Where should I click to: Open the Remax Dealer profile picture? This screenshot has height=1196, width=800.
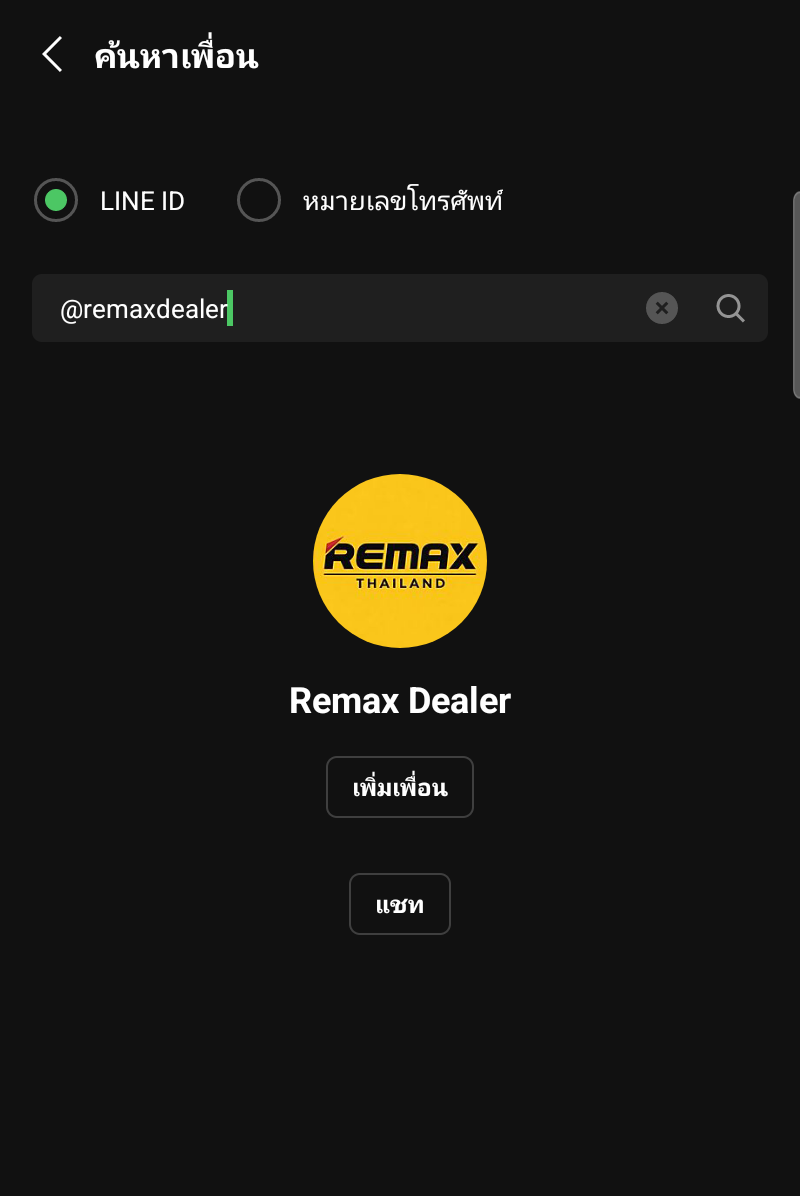tap(400, 560)
